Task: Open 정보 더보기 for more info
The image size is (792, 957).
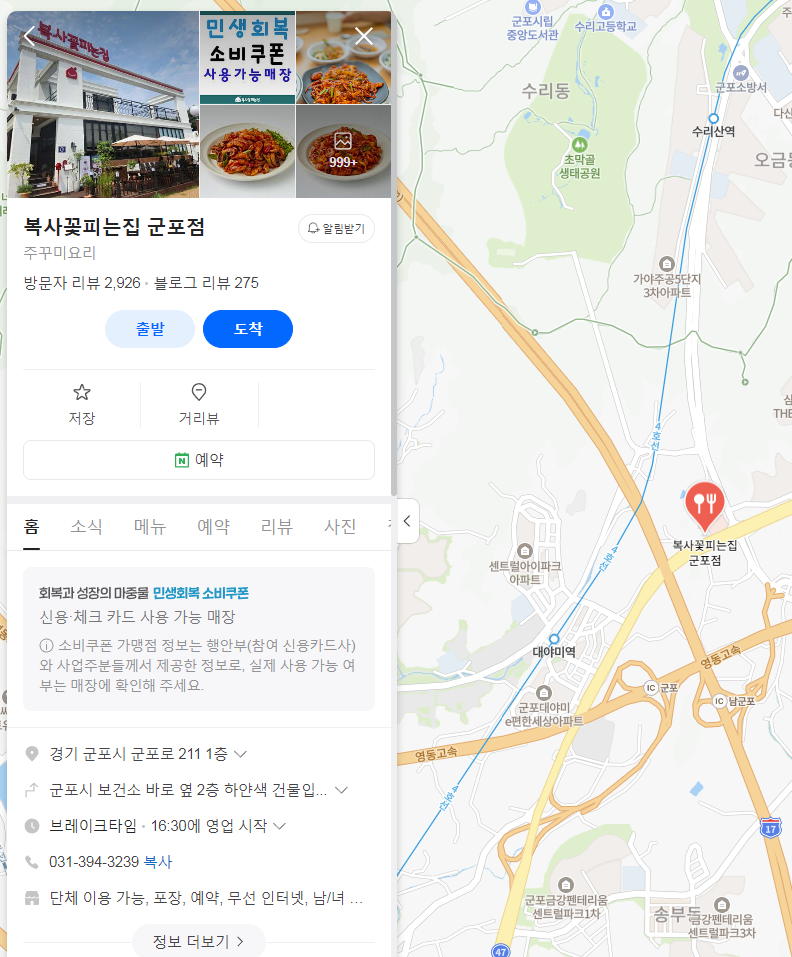Action: 198,941
